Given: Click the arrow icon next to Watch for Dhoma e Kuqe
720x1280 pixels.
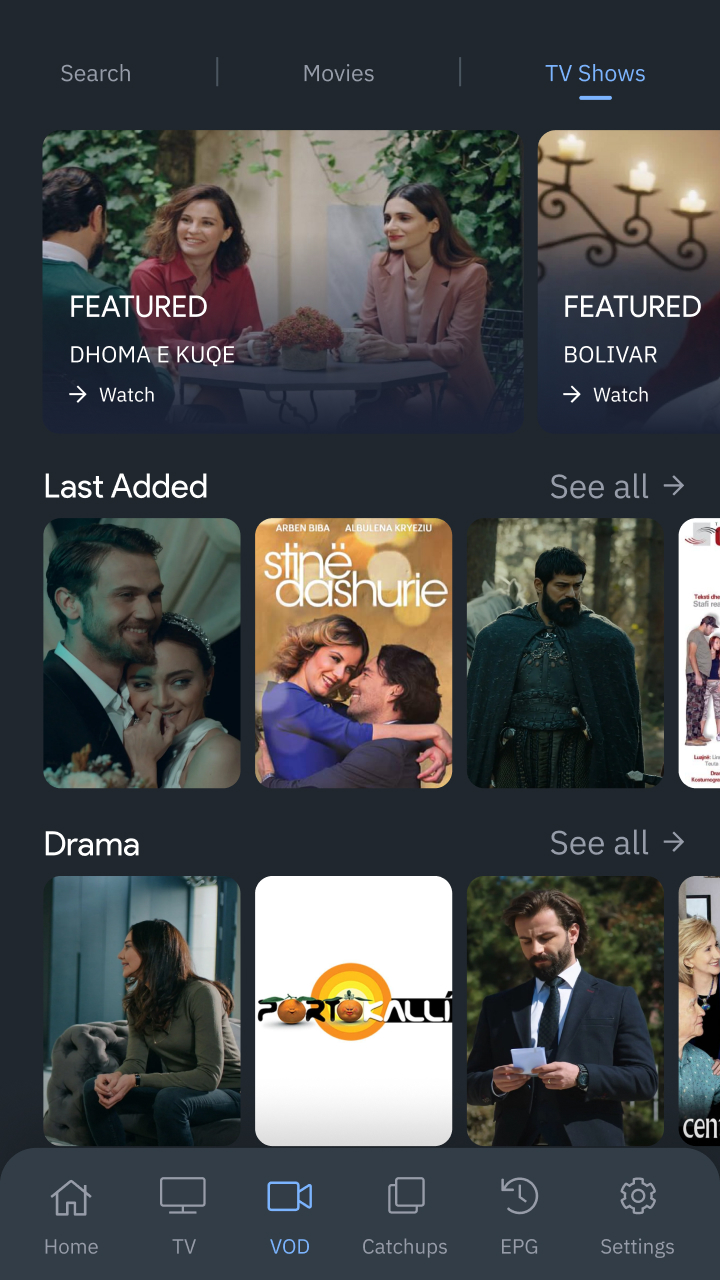Looking at the screenshot, I should point(79,394).
